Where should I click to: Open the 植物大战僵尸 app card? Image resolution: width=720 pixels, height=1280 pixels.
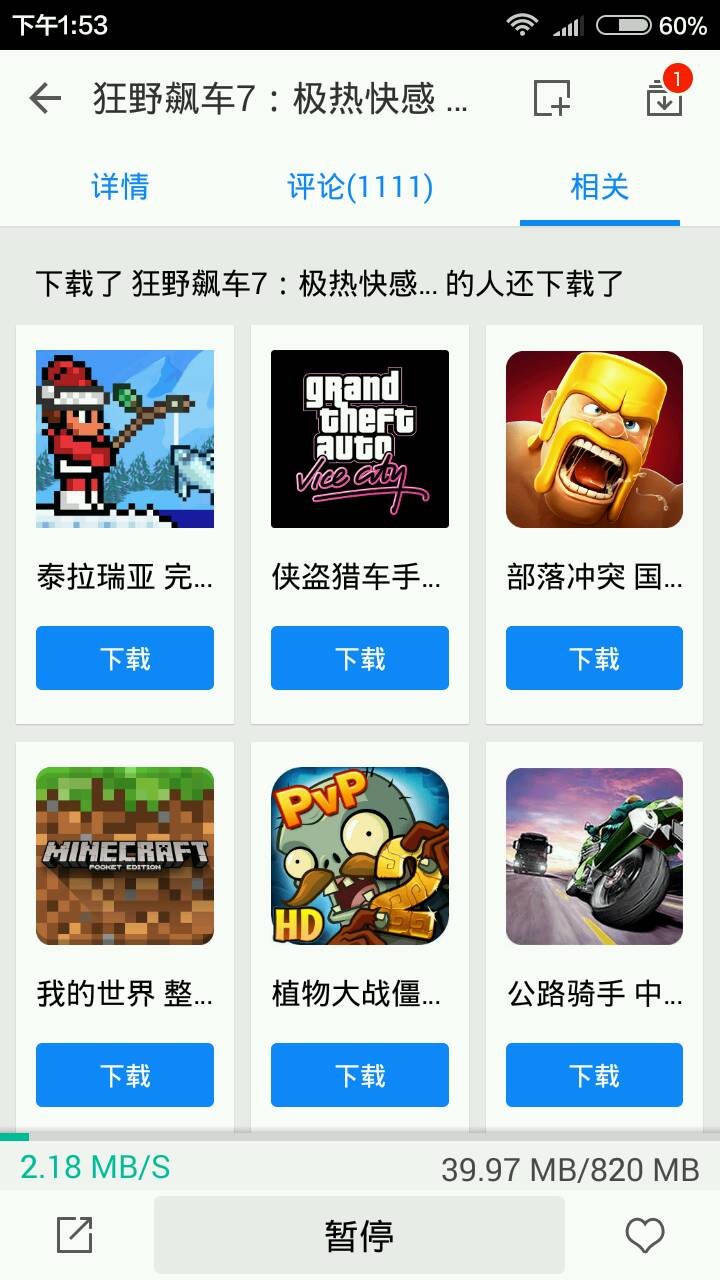(360, 856)
